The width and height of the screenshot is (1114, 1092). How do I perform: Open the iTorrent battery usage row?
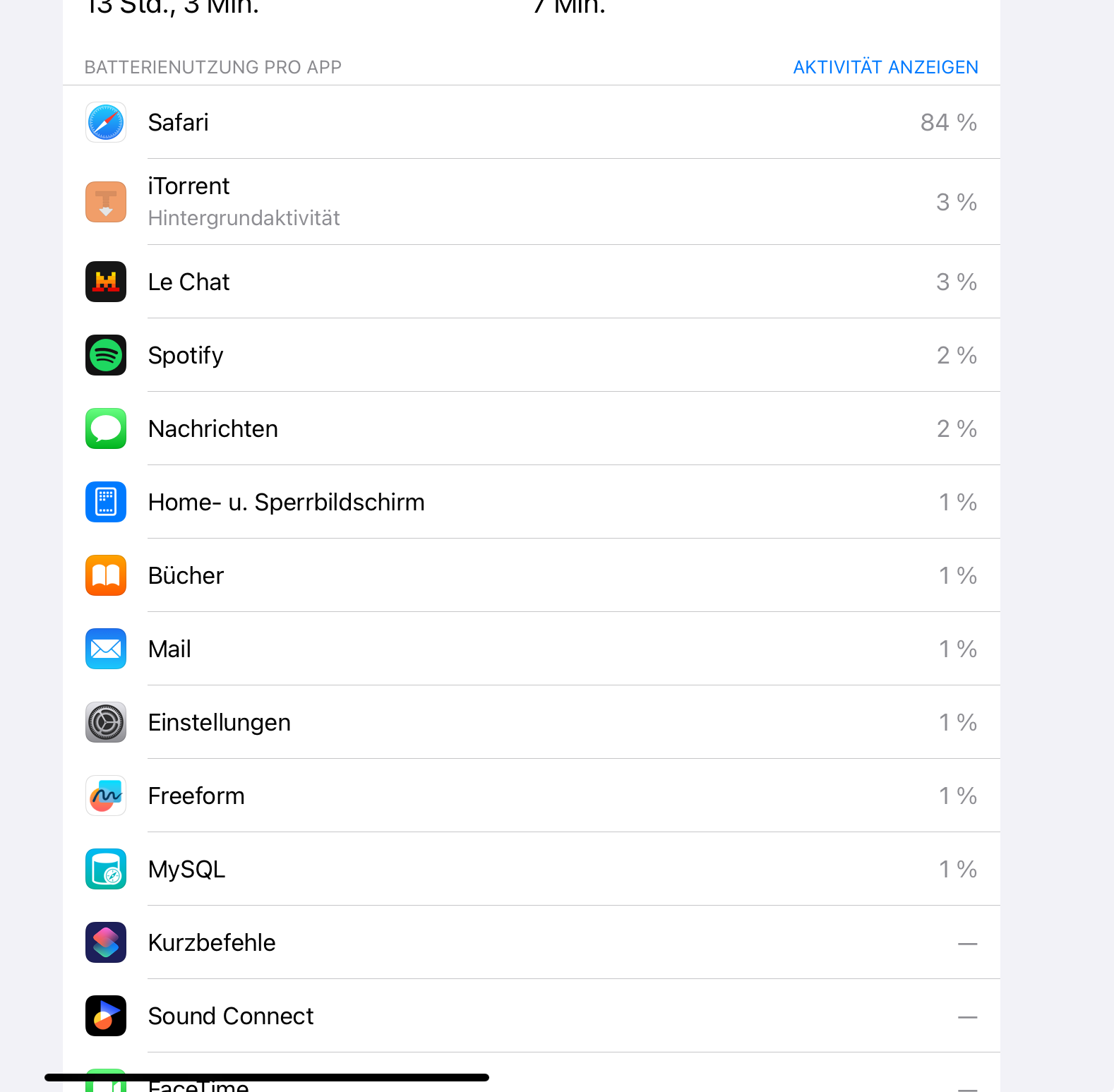531,202
